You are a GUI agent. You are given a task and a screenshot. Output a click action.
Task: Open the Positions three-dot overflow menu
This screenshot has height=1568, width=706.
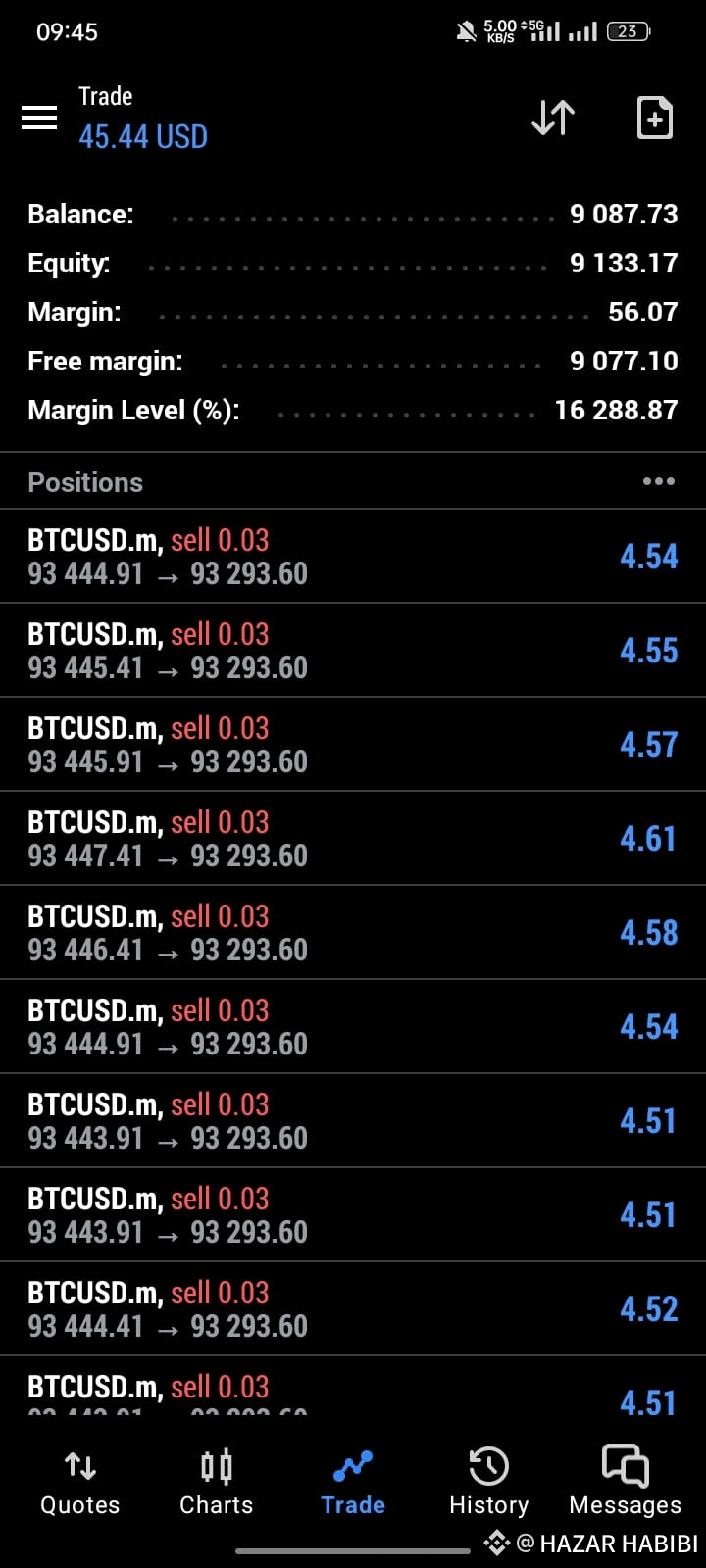[658, 481]
